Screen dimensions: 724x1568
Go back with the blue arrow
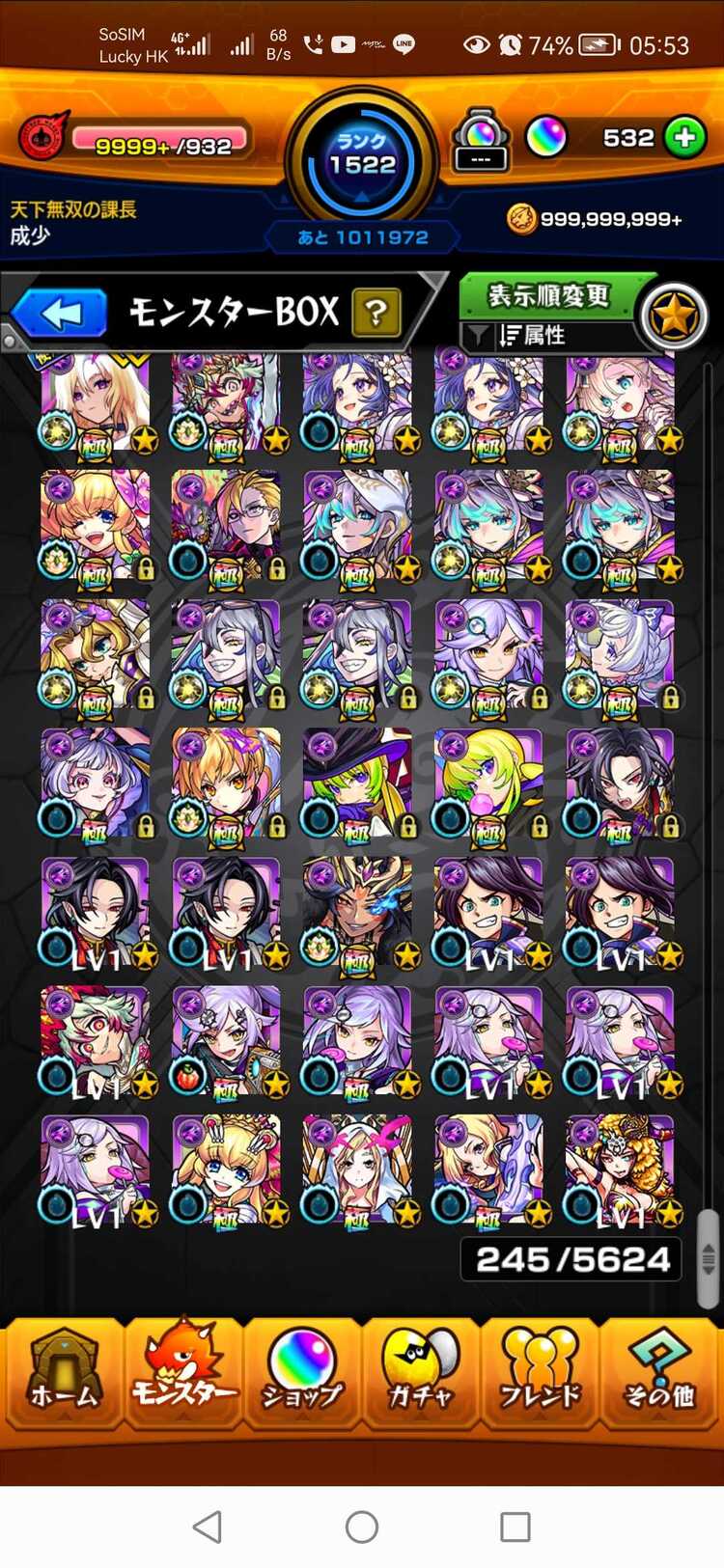(60, 314)
